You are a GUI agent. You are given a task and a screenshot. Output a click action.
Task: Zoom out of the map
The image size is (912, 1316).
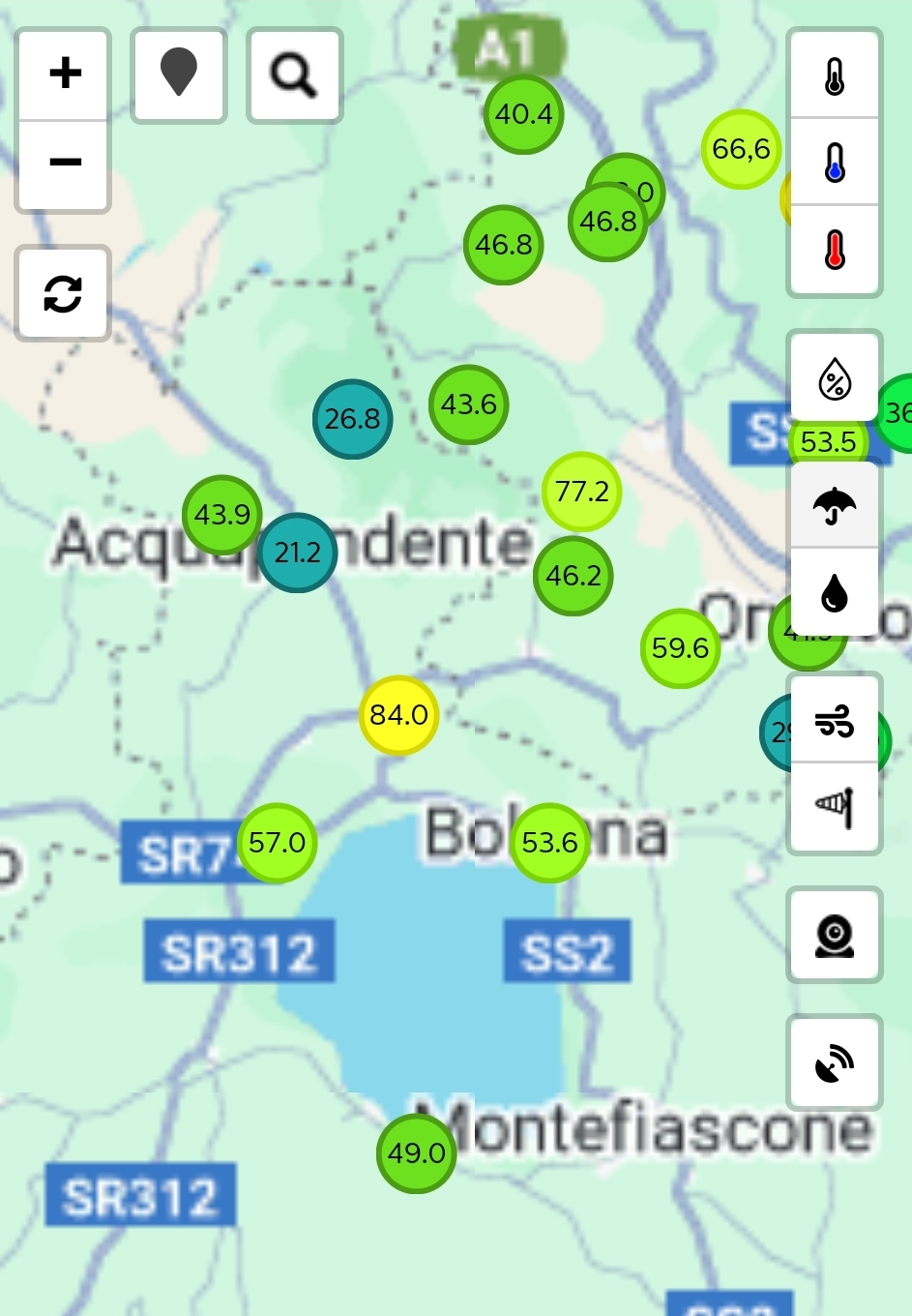[x=65, y=162]
